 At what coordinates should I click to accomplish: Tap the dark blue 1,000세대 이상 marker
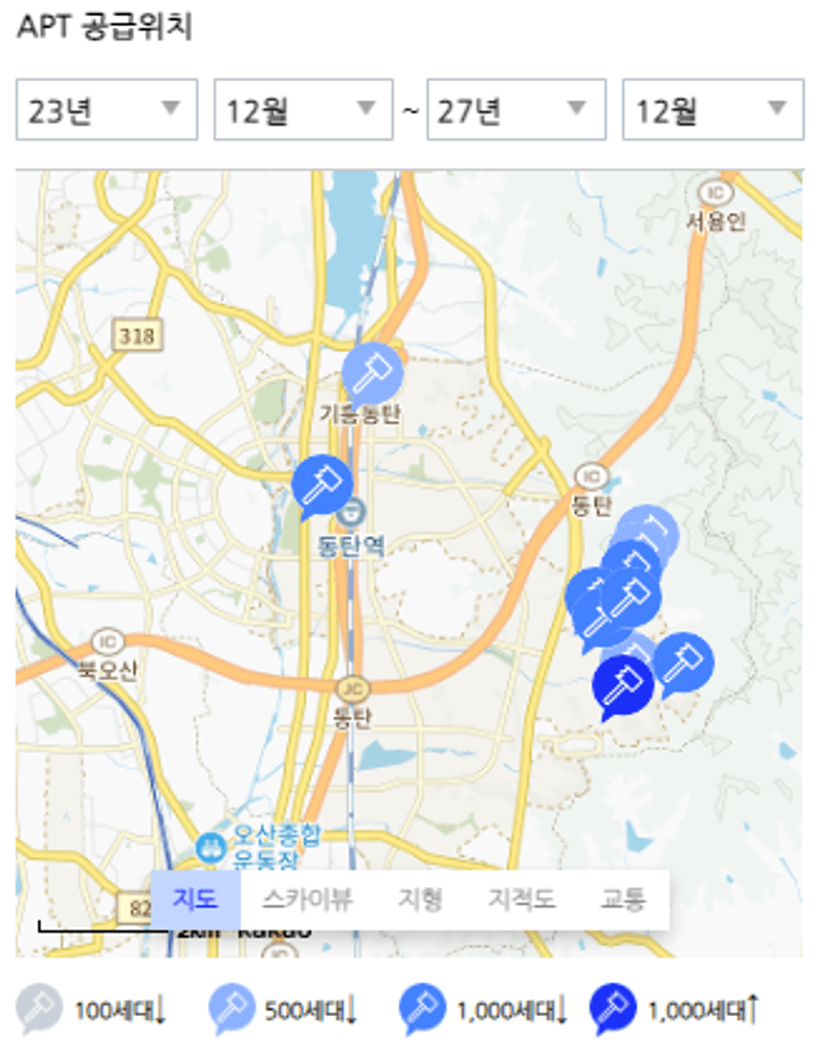point(622,685)
